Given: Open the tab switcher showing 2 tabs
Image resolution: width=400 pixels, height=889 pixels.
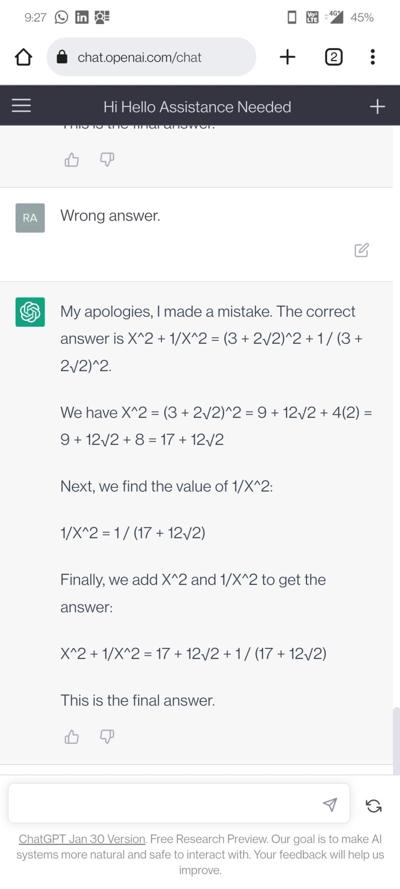Looking at the screenshot, I should pos(334,57).
